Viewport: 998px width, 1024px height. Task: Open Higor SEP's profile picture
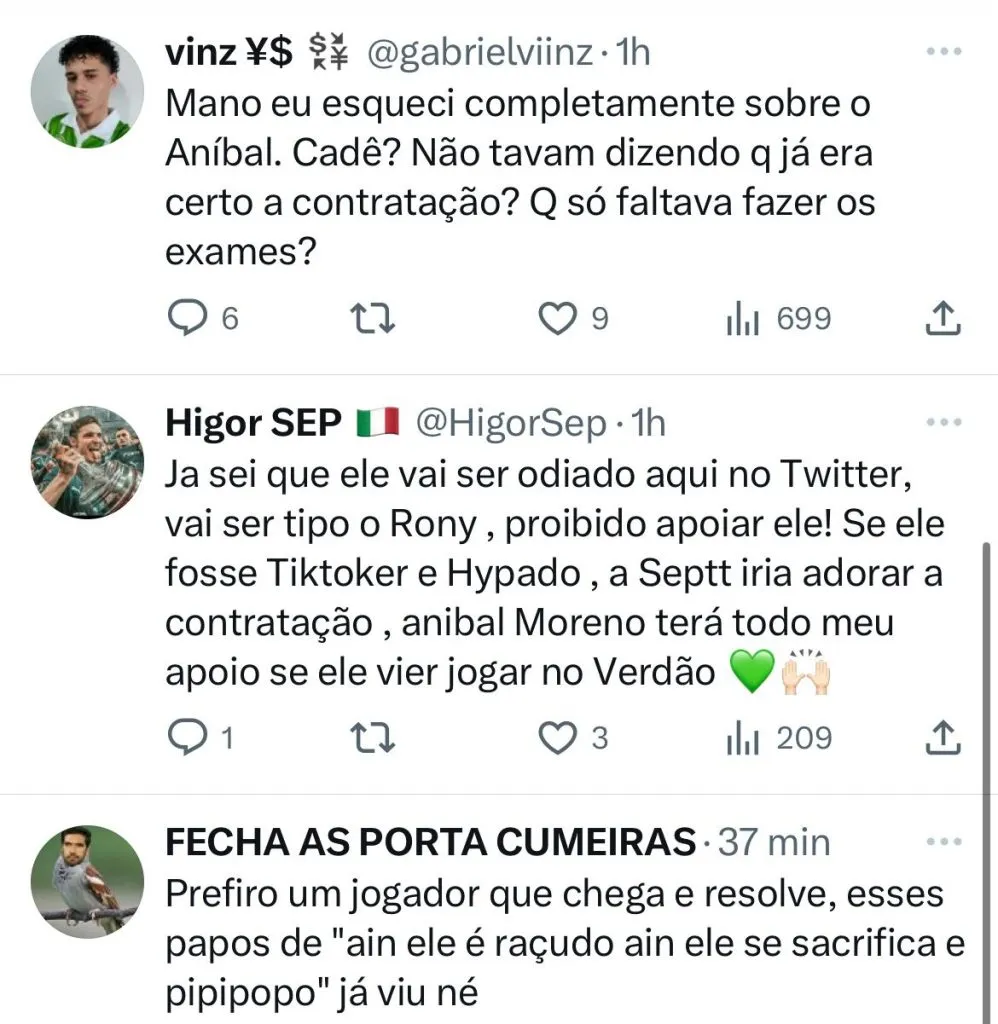pos(87,461)
